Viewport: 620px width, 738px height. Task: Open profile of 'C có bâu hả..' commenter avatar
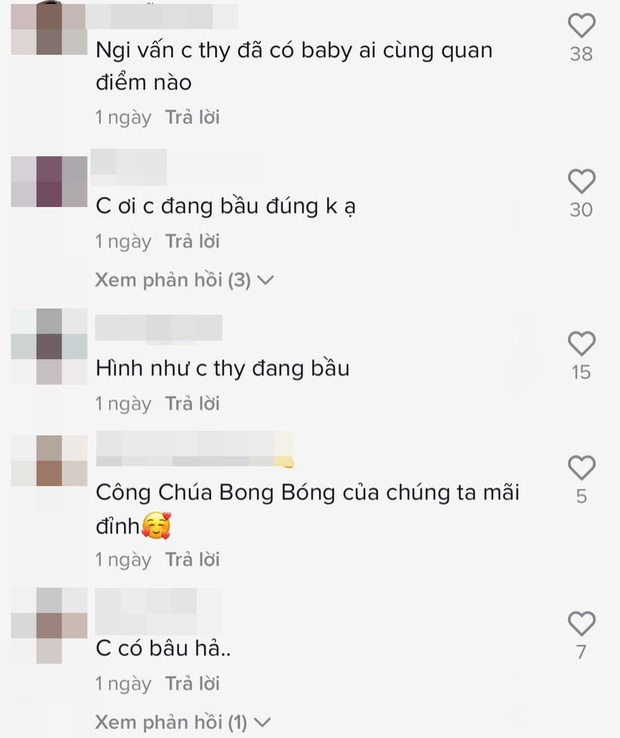(x=49, y=625)
